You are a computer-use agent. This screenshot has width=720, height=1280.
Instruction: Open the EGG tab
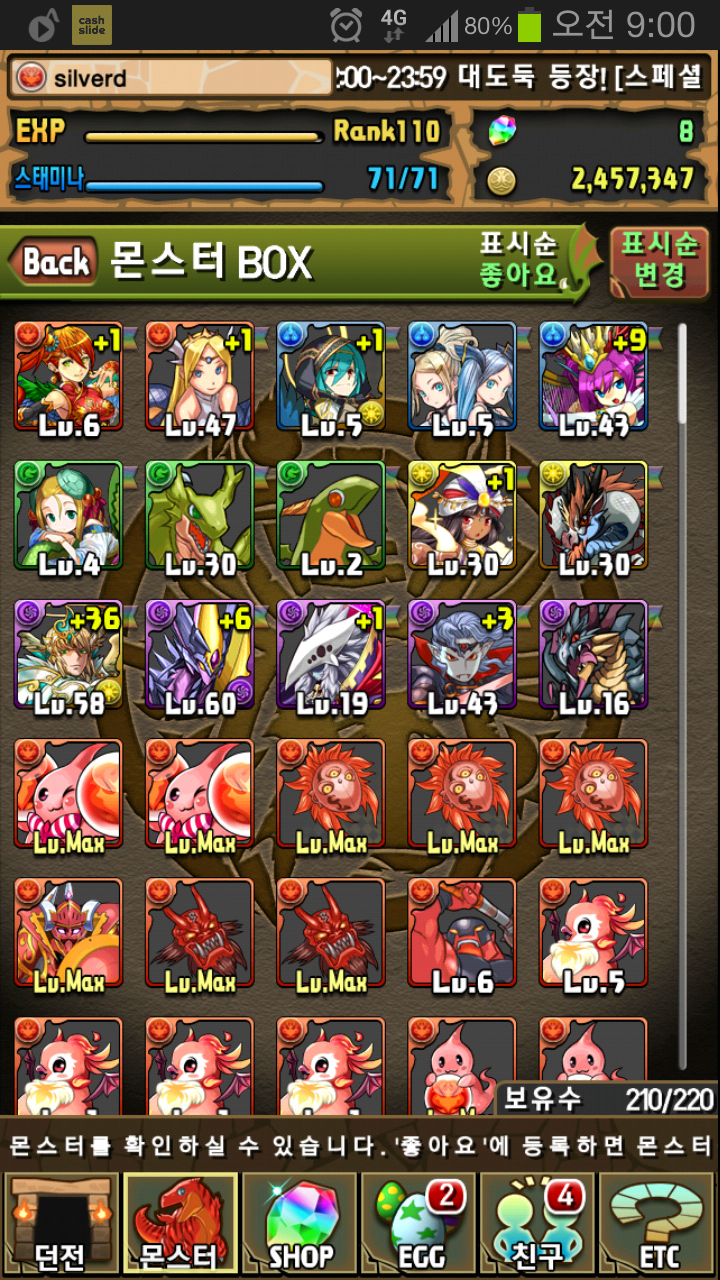(419, 1224)
